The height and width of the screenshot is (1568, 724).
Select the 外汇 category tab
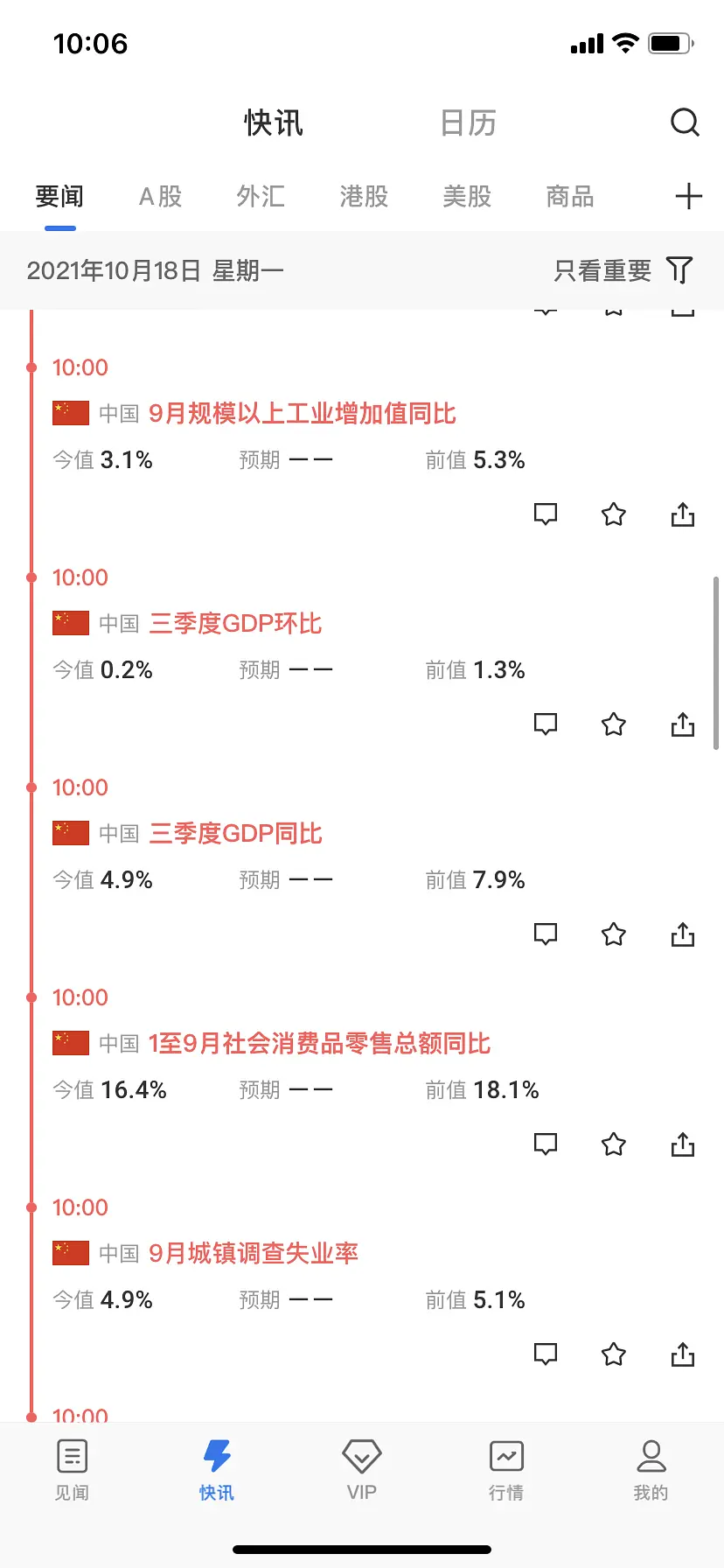(261, 196)
